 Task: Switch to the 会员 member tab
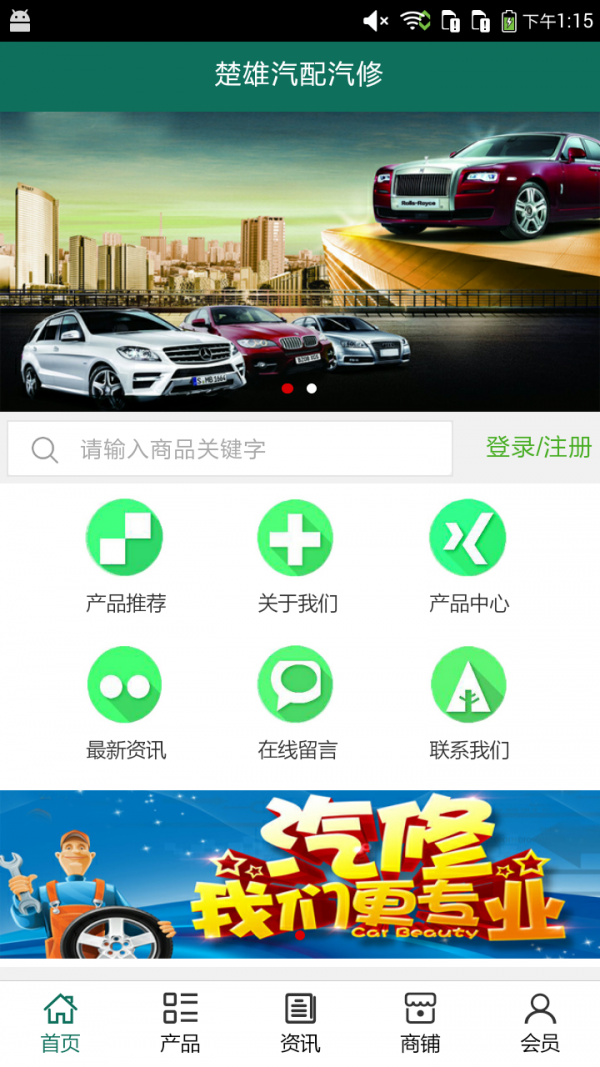[x=540, y=1023]
